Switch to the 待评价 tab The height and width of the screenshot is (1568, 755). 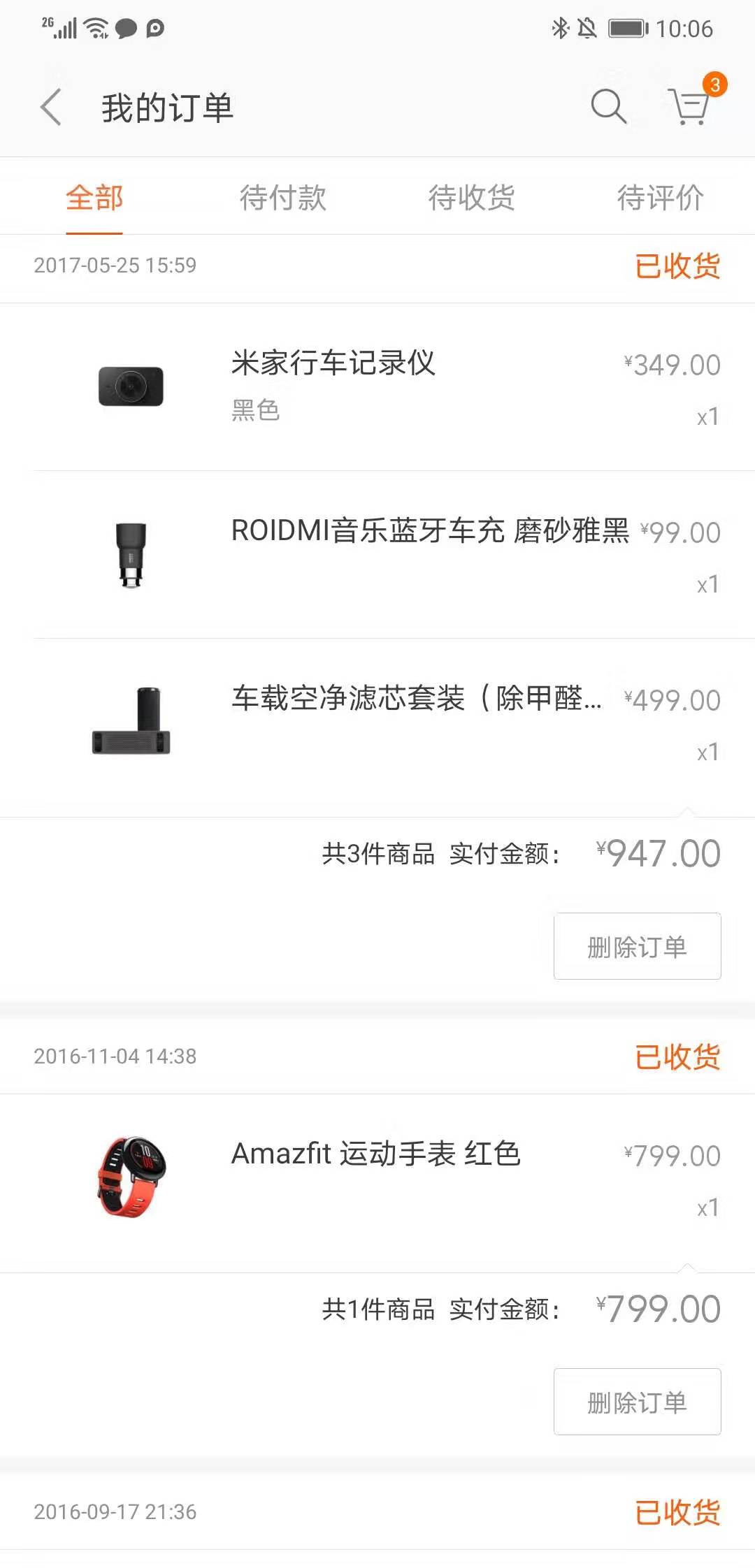(659, 199)
